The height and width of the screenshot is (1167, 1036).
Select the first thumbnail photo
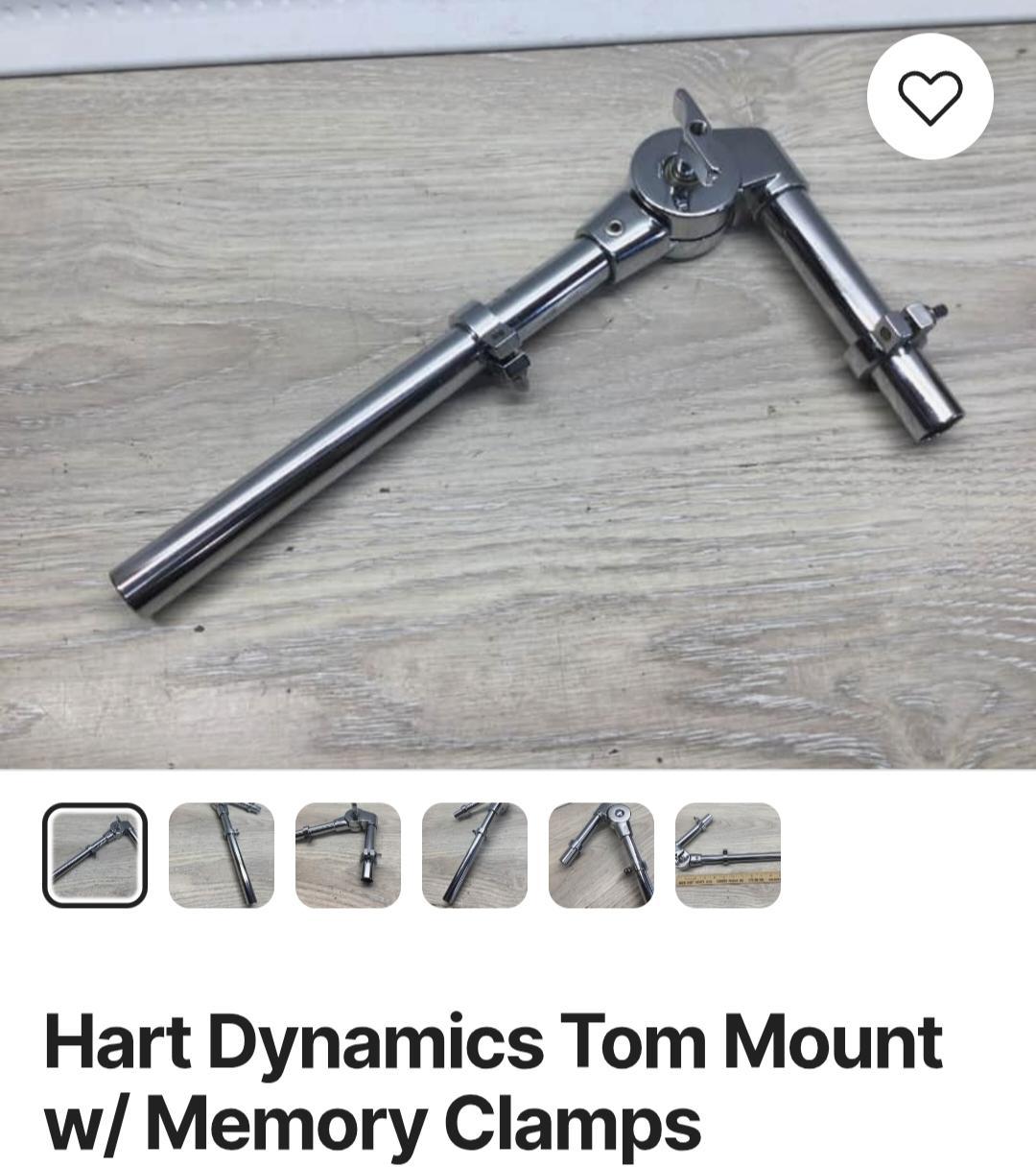pyautogui.click(x=95, y=855)
